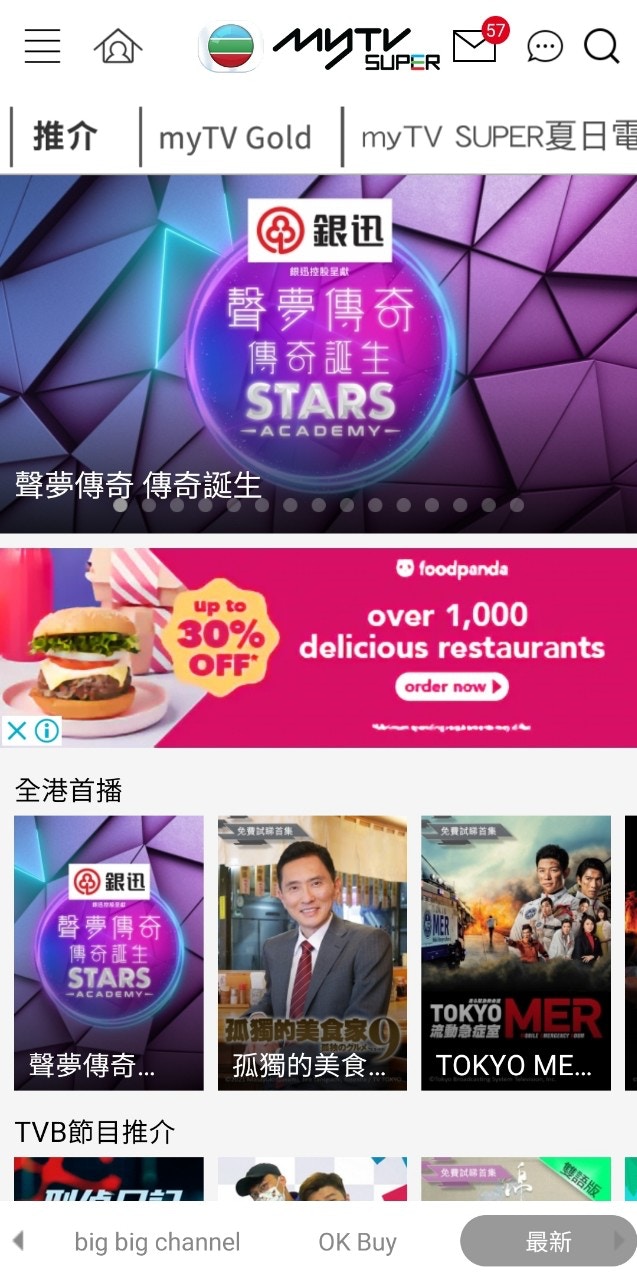Screen dimensions: 637x1280
Task: Tap the left arrow on bottom bar
Action: (17, 1242)
